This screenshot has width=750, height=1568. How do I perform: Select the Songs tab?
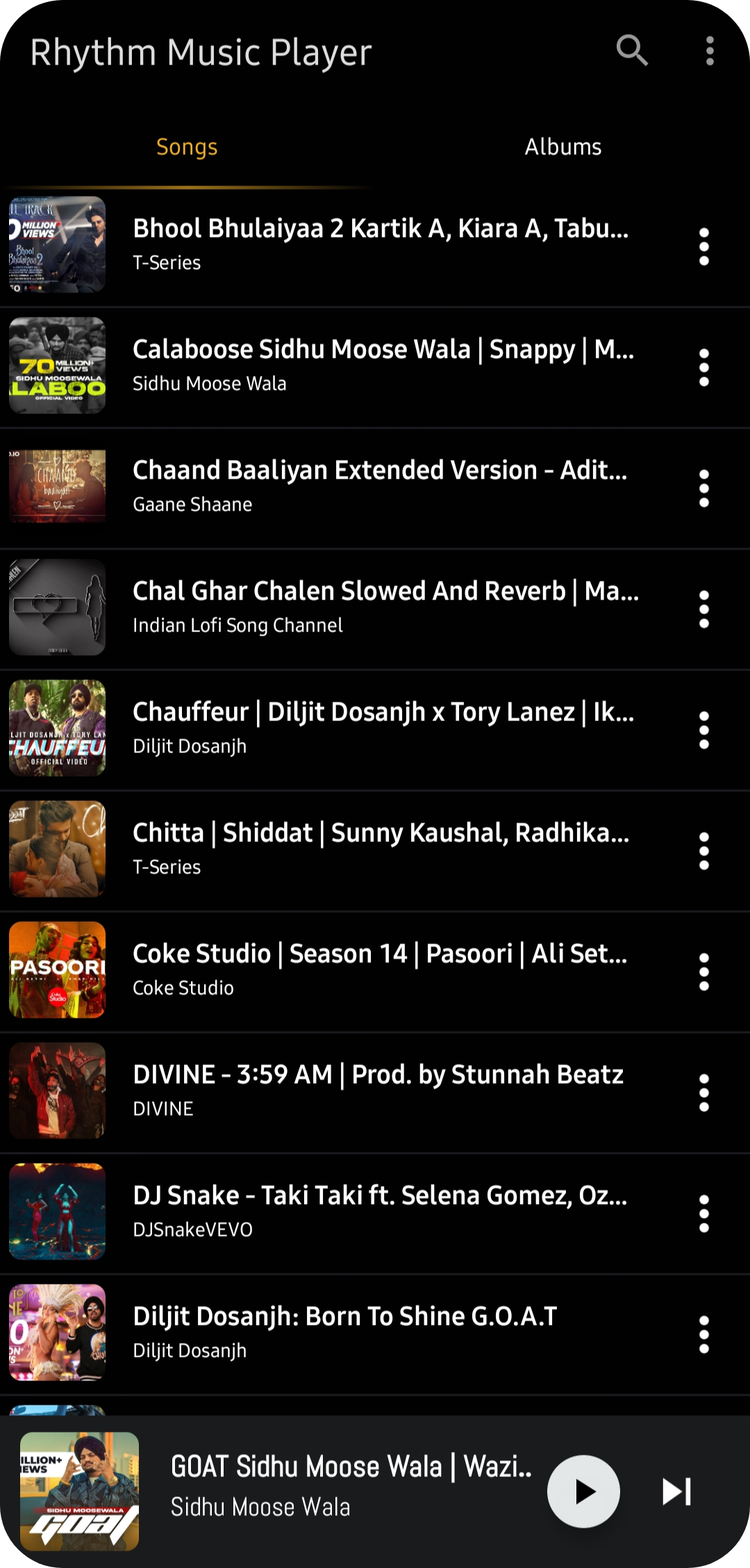click(x=186, y=147)
